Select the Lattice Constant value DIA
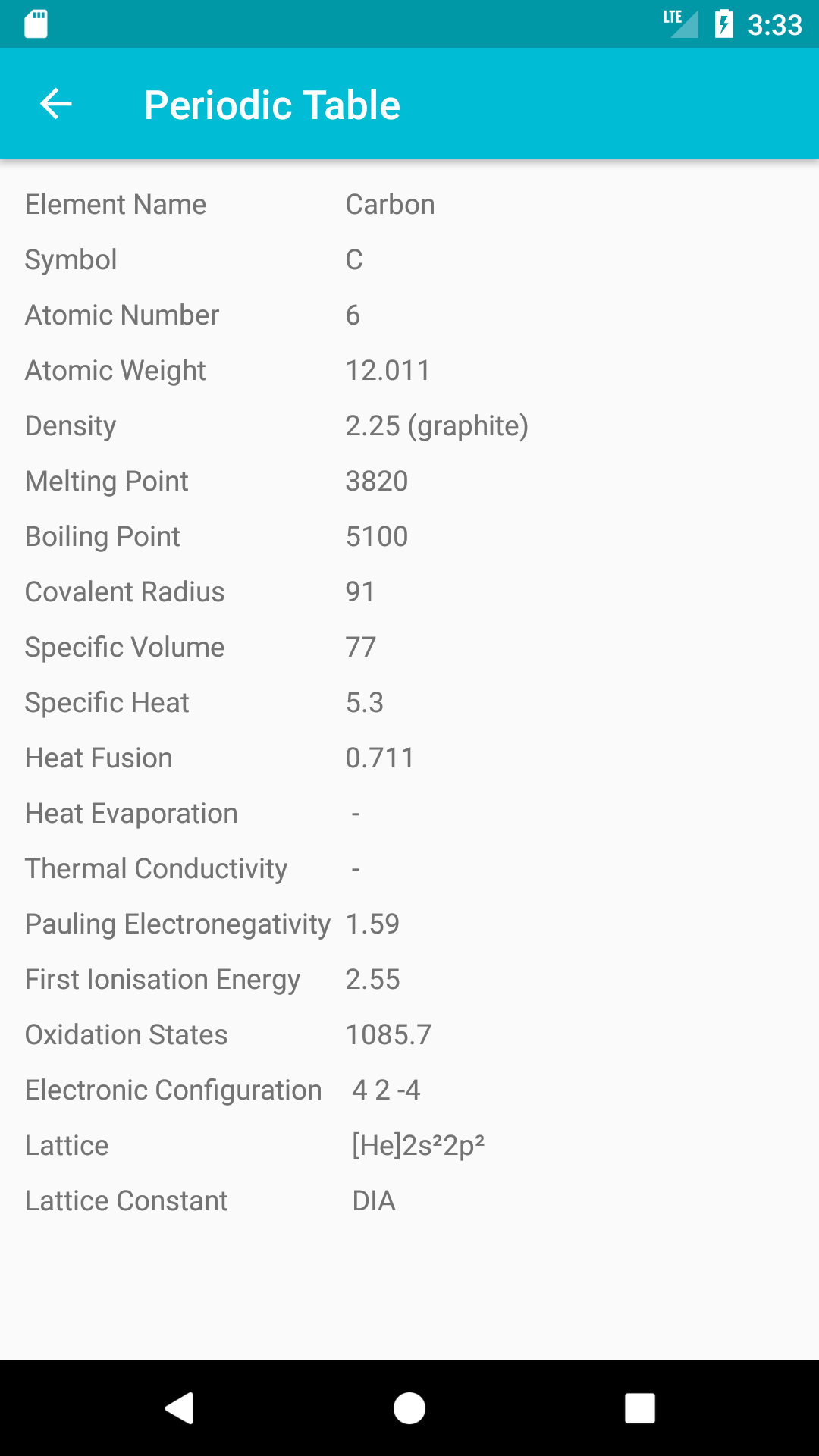Image resolution: width=819 pixels, height=1456 pixels. [x=374, y=1200]
